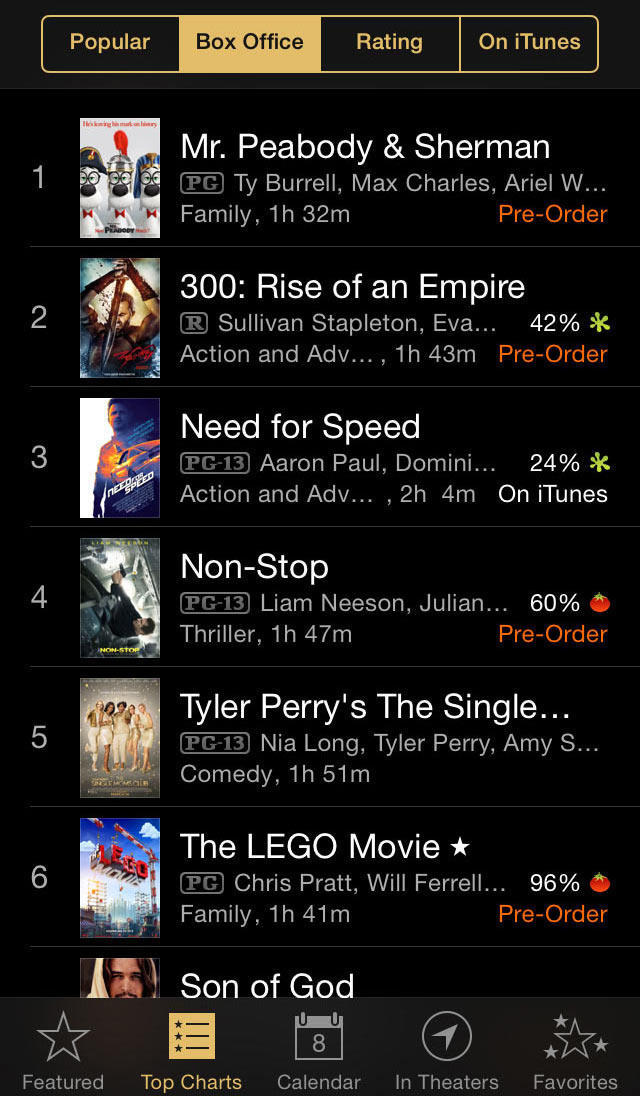Show movies available On iTunes

tap(529, 43)
